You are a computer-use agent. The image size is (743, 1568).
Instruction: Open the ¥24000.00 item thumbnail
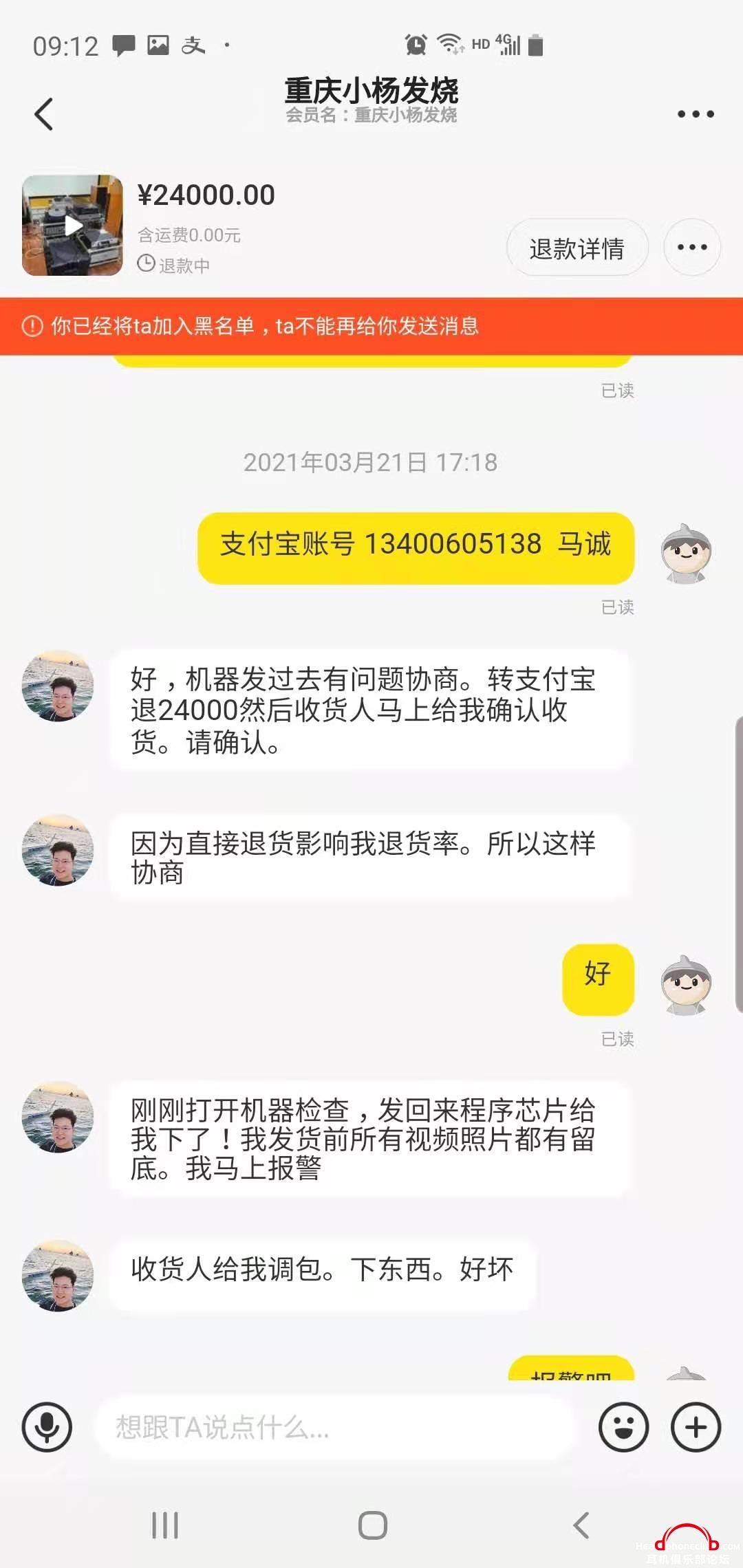[x=72, y=225]
